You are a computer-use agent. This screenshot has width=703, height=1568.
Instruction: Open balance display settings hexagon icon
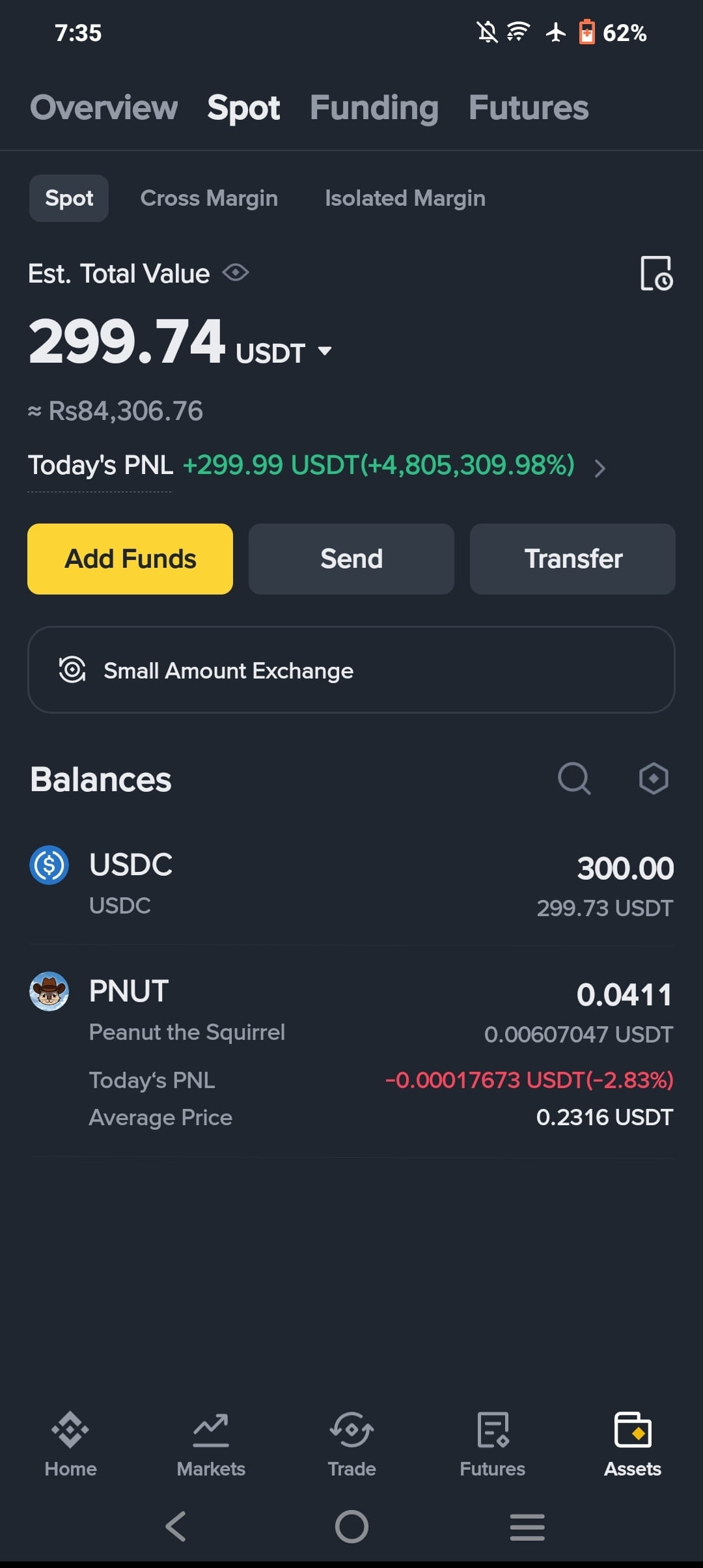point(654,778)
